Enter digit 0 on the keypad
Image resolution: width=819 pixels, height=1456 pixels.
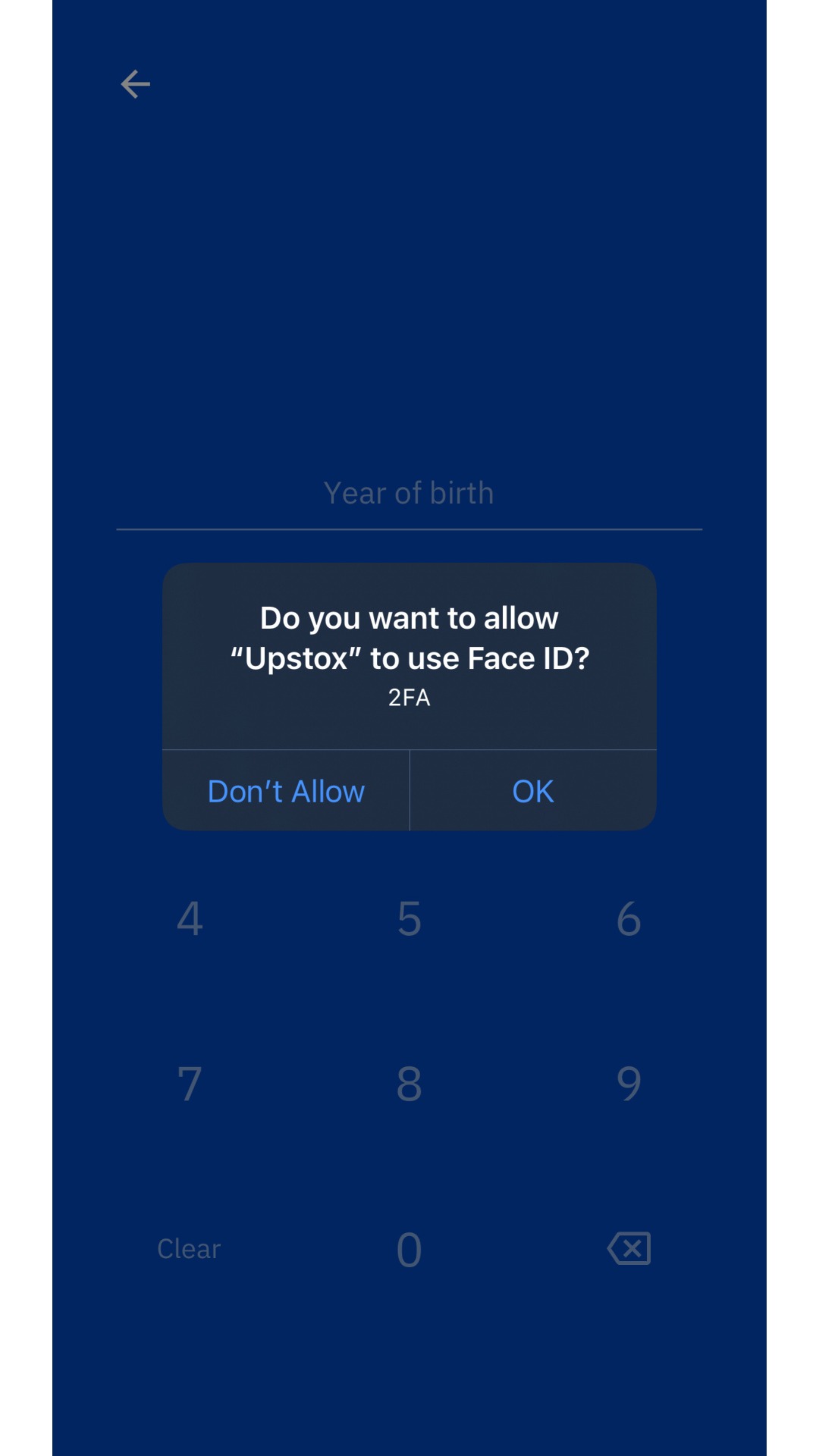tap(409, 1250)
